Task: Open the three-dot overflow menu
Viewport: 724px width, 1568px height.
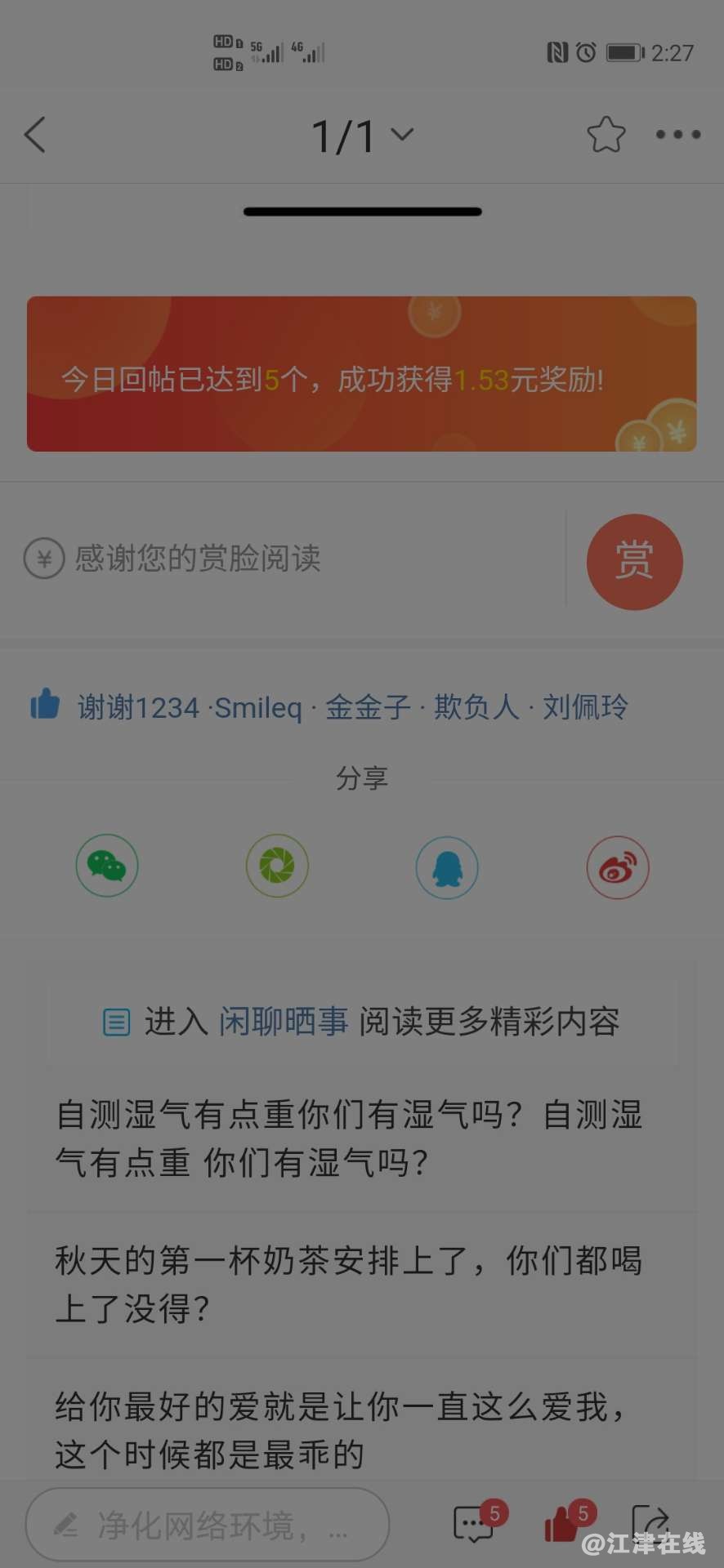Action: pyautogui.click(x=677, y=135)
